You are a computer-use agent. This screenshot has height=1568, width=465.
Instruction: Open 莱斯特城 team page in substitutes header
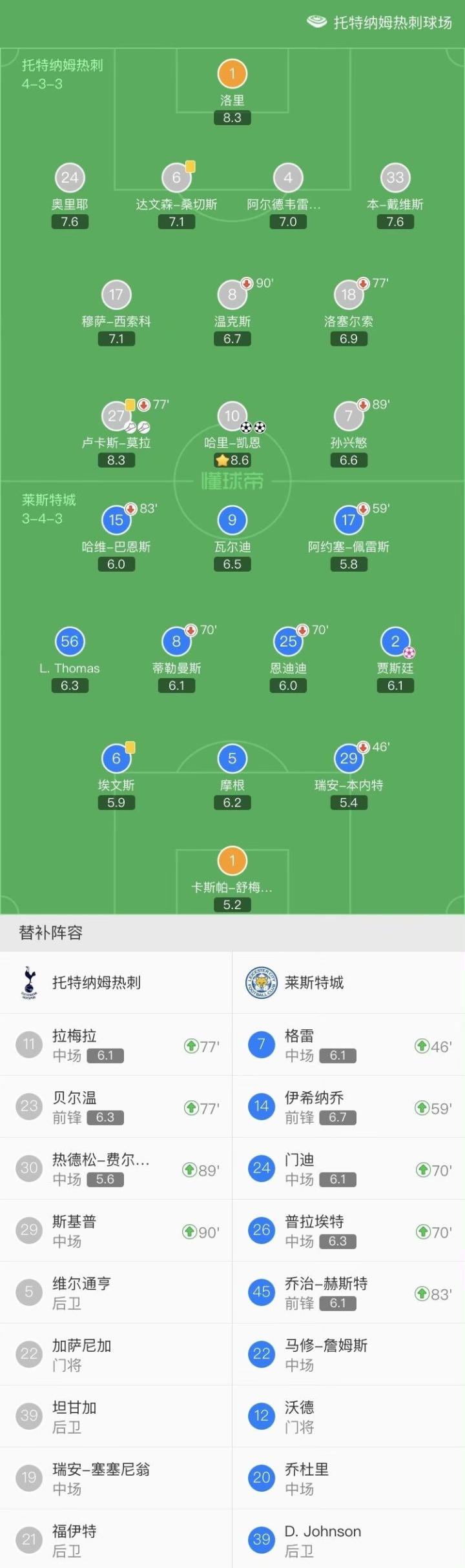click(314, 983)
